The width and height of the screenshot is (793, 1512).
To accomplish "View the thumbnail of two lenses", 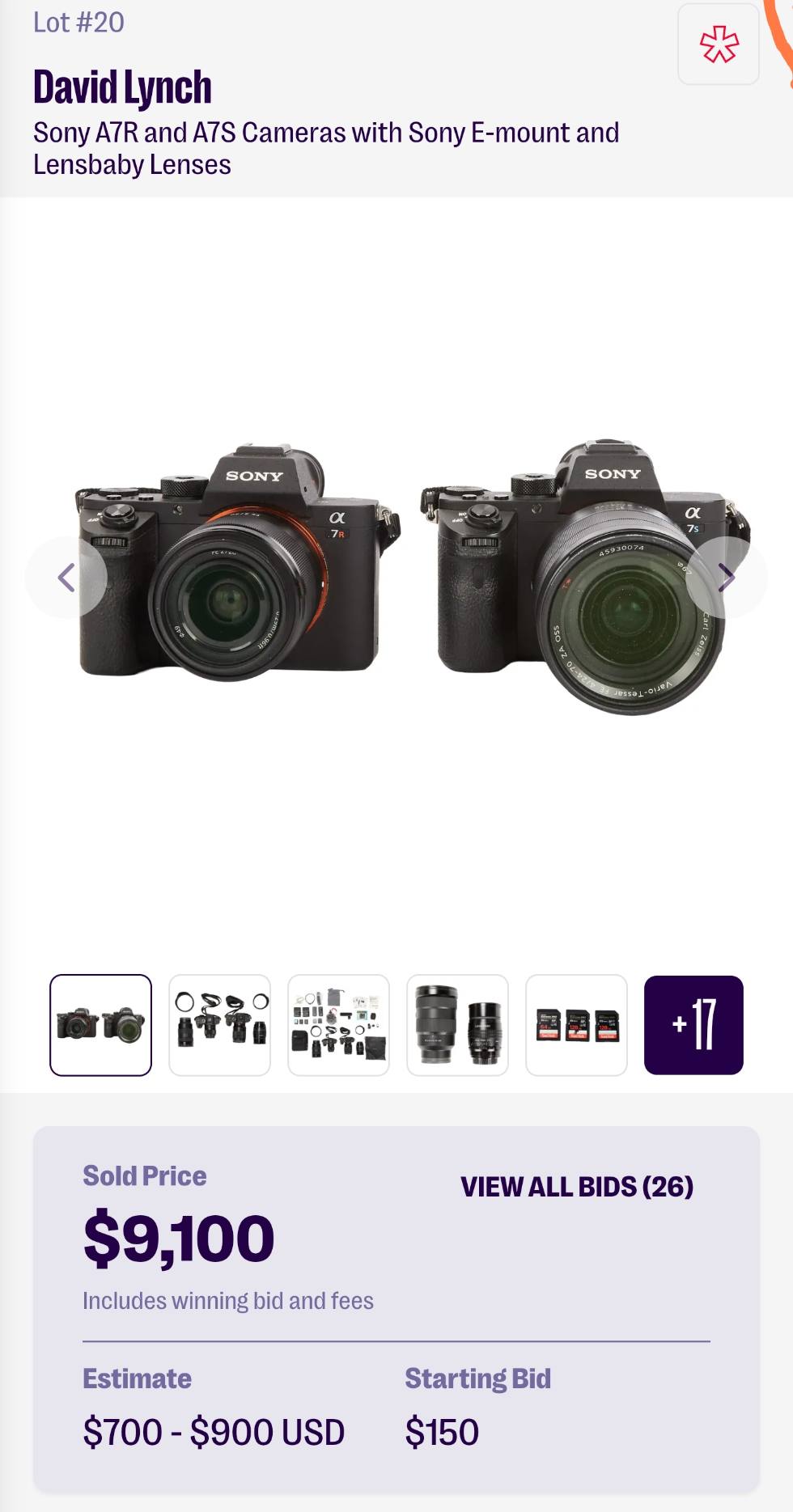I will point(457,1025).
